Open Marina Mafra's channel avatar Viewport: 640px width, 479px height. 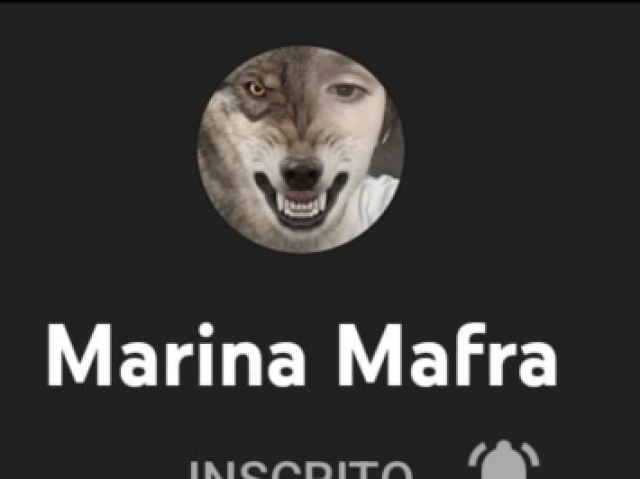[x=301, y=150]
